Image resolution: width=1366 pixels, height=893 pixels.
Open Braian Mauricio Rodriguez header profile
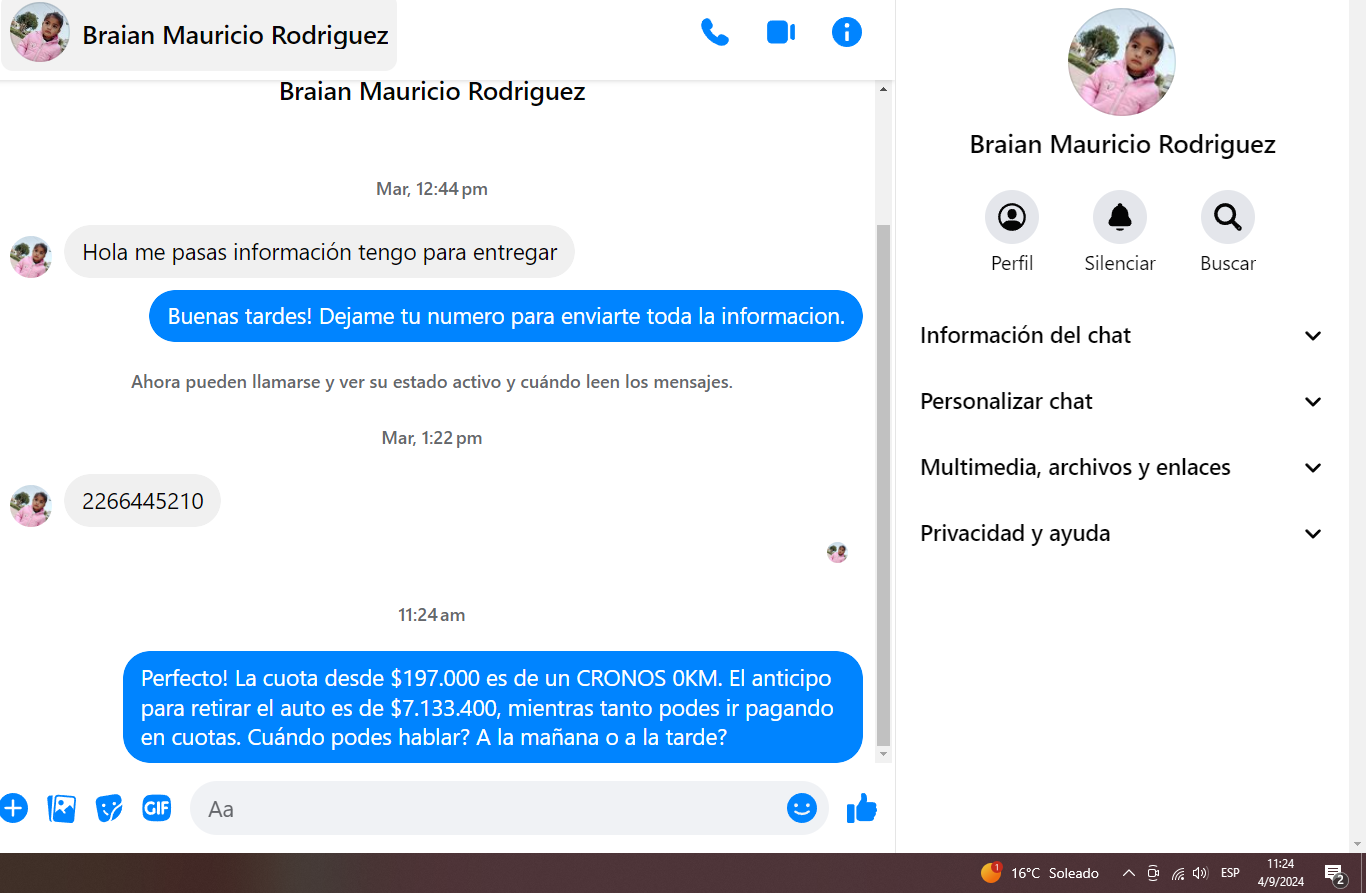[x=200, y=36]
